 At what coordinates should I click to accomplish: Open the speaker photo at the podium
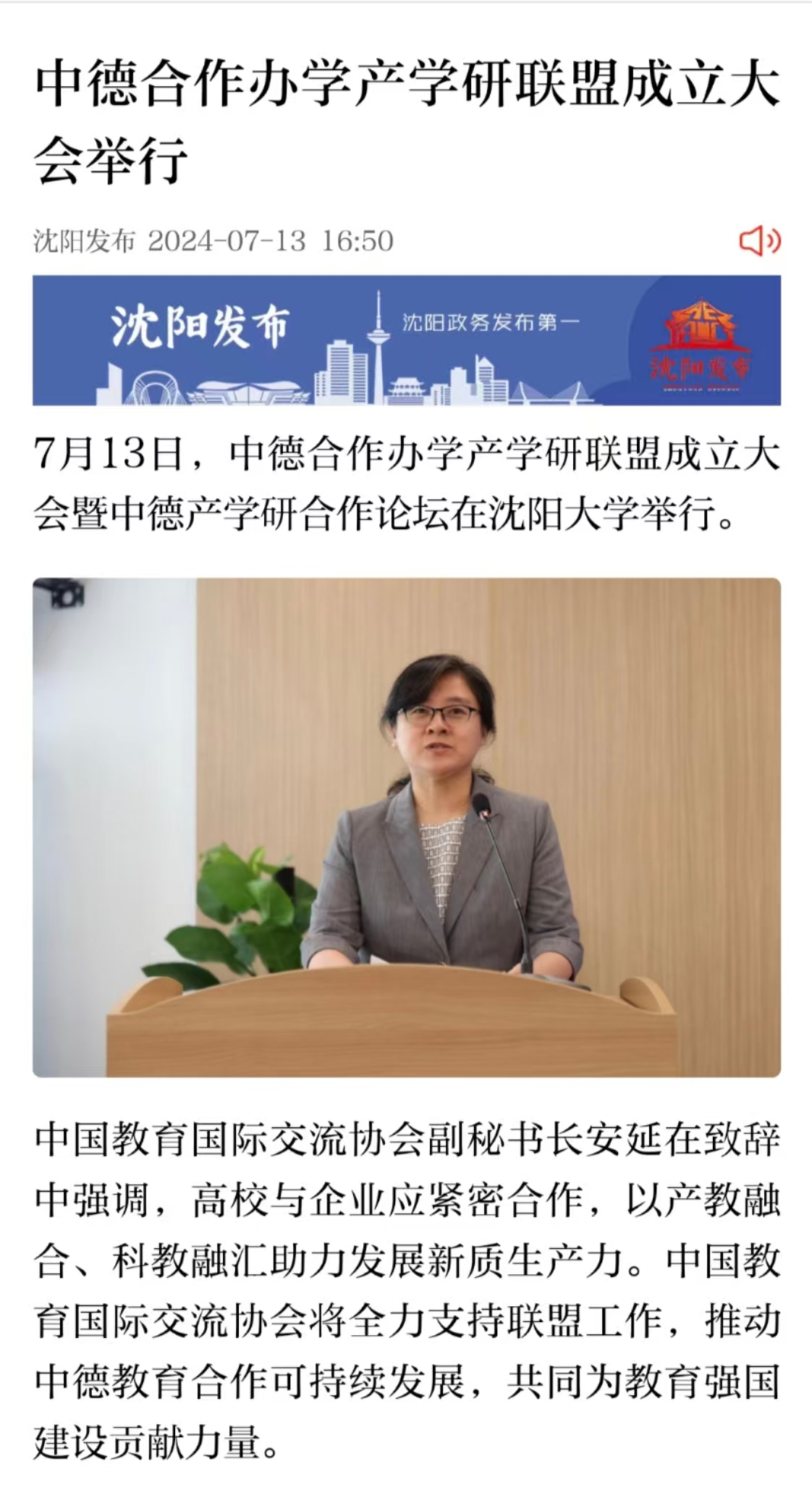click(x=406, y=827)
